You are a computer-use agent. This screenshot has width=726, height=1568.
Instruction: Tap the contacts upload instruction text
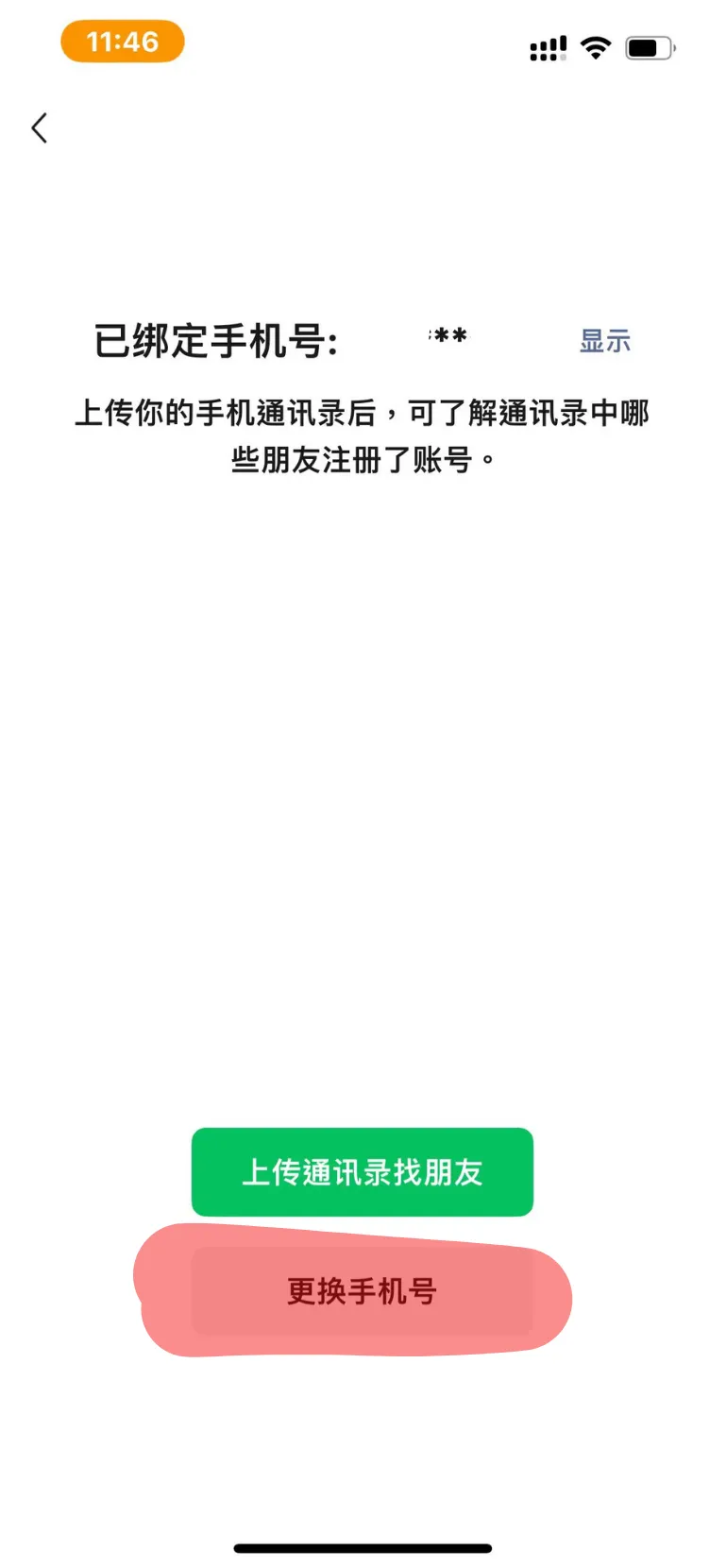click(363, 437)
